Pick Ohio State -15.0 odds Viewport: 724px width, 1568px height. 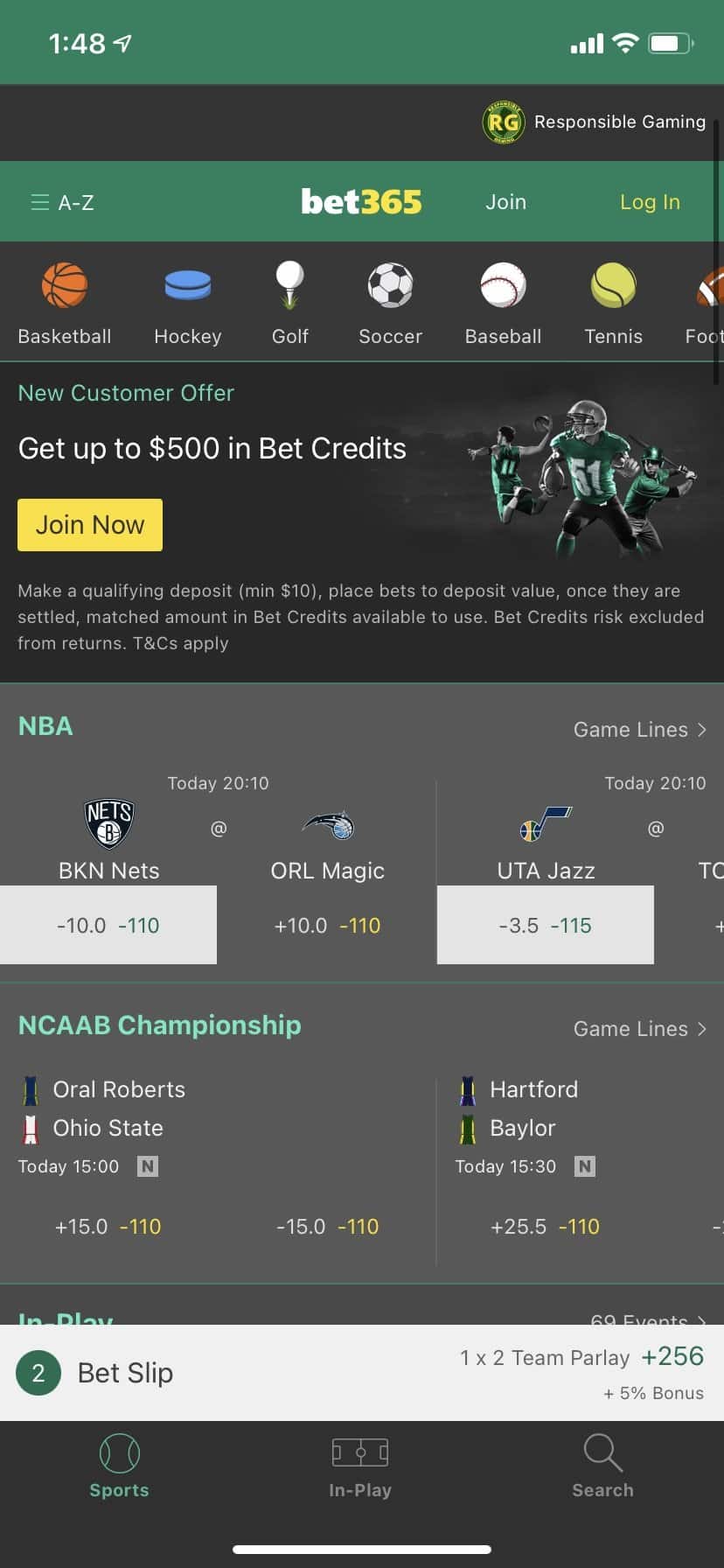coord(327,1227)
